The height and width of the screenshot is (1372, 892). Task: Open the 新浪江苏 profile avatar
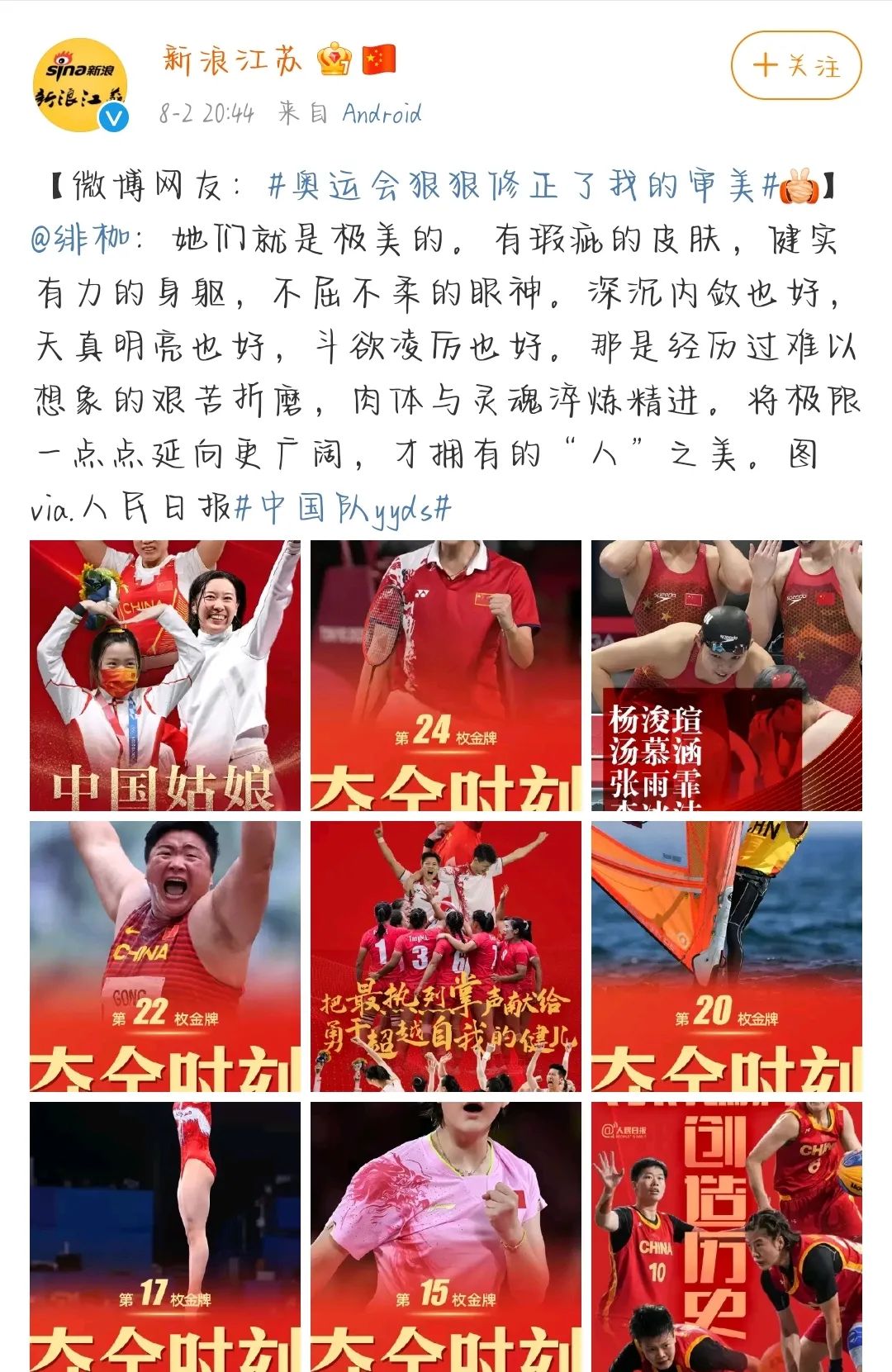[x=81, y=85]
